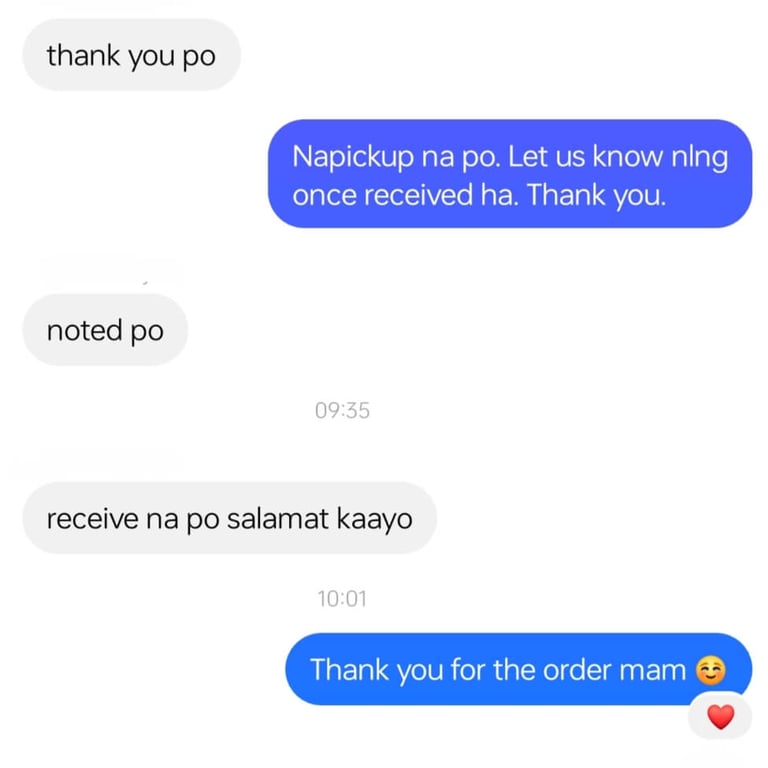
Task: Open the heart reaction on the last message
Action: (720, 716)
